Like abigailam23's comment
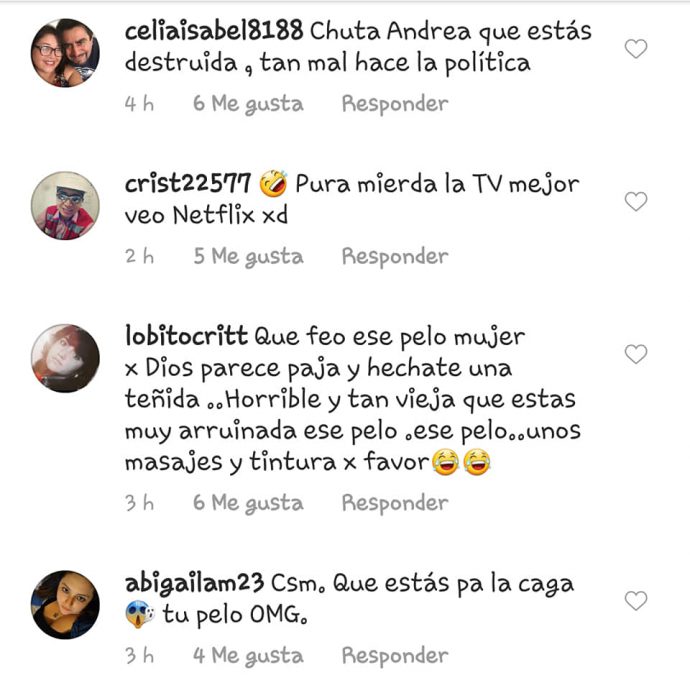Viewport: 690px width, 688px height. [635, 601]
